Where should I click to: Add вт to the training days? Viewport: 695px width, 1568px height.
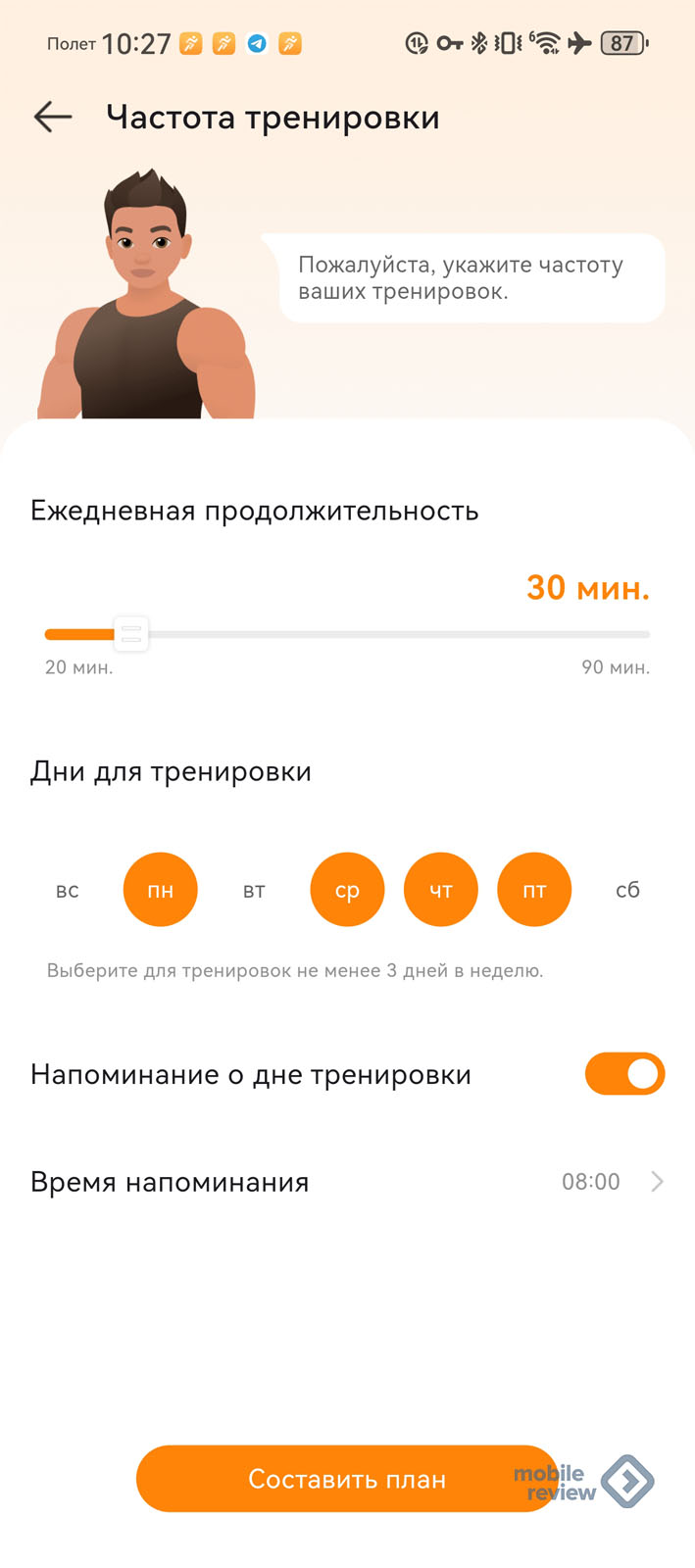coord(254,890)
